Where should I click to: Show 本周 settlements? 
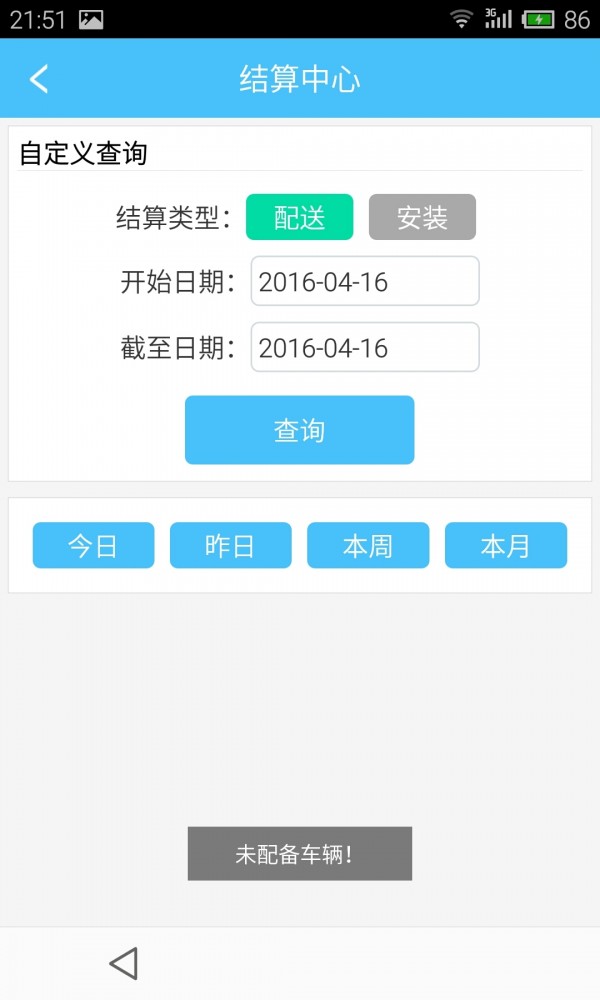(368, 546)
